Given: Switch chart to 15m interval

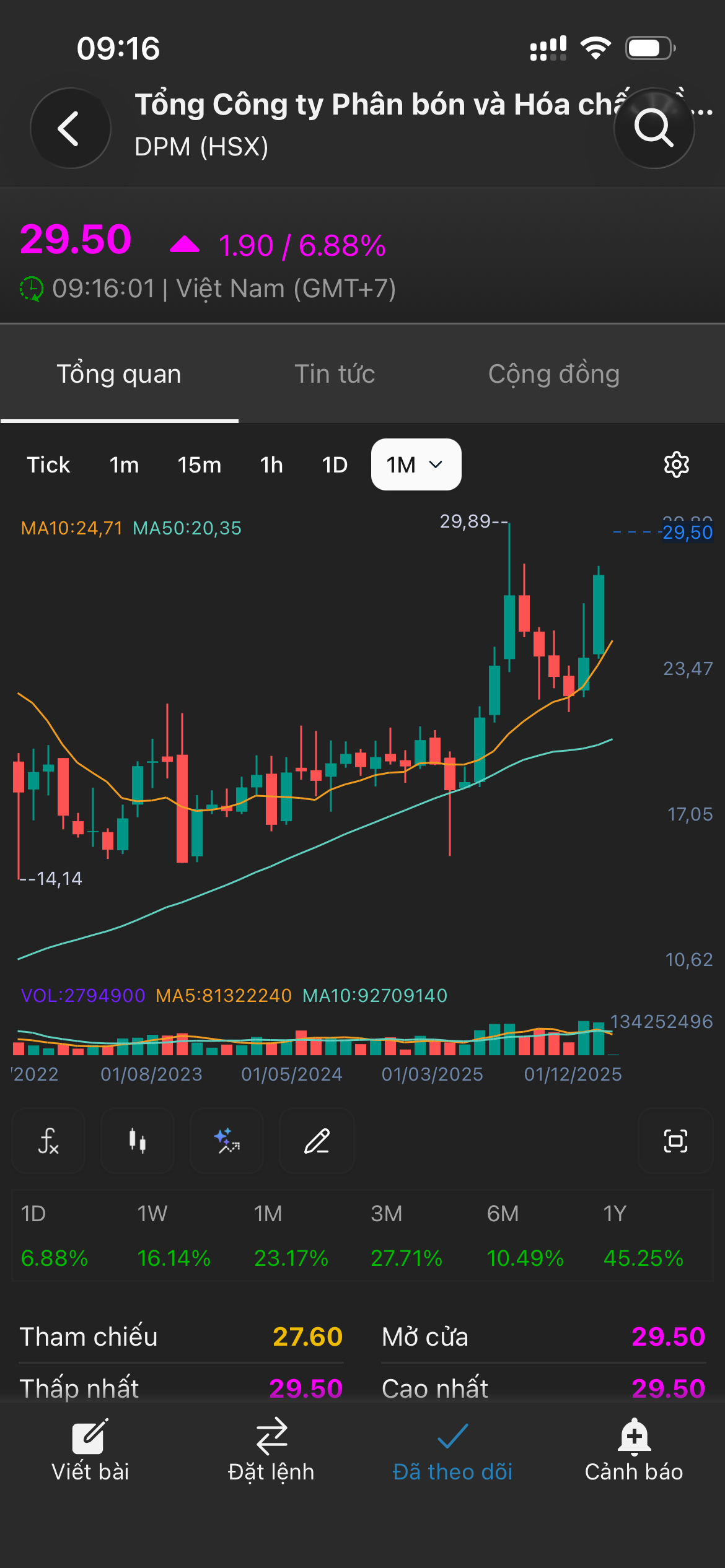Looking at the screenshot, I should coord(199,465).
